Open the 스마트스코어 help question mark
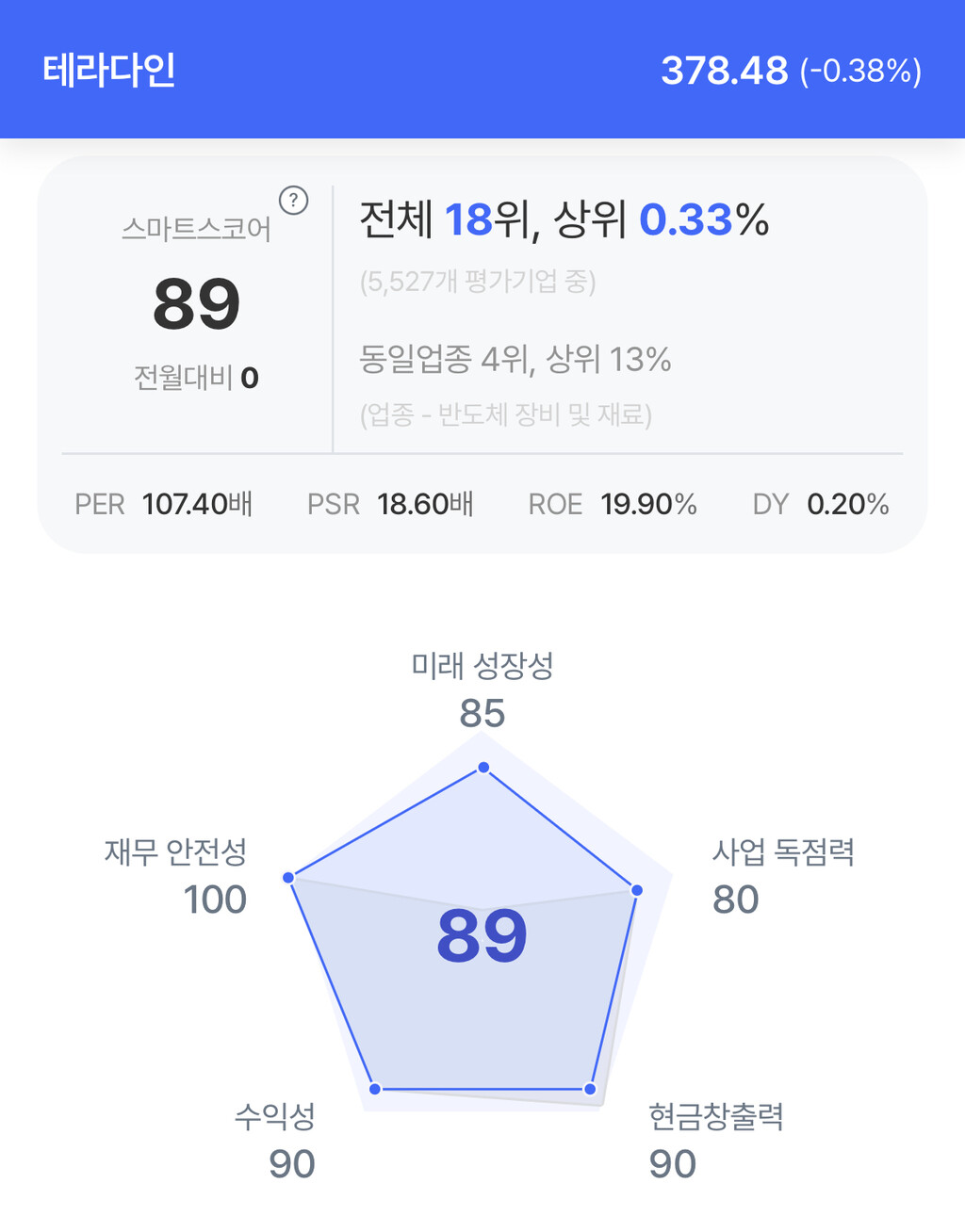This screenshot has height=1232, width=965. coord(294,201)
